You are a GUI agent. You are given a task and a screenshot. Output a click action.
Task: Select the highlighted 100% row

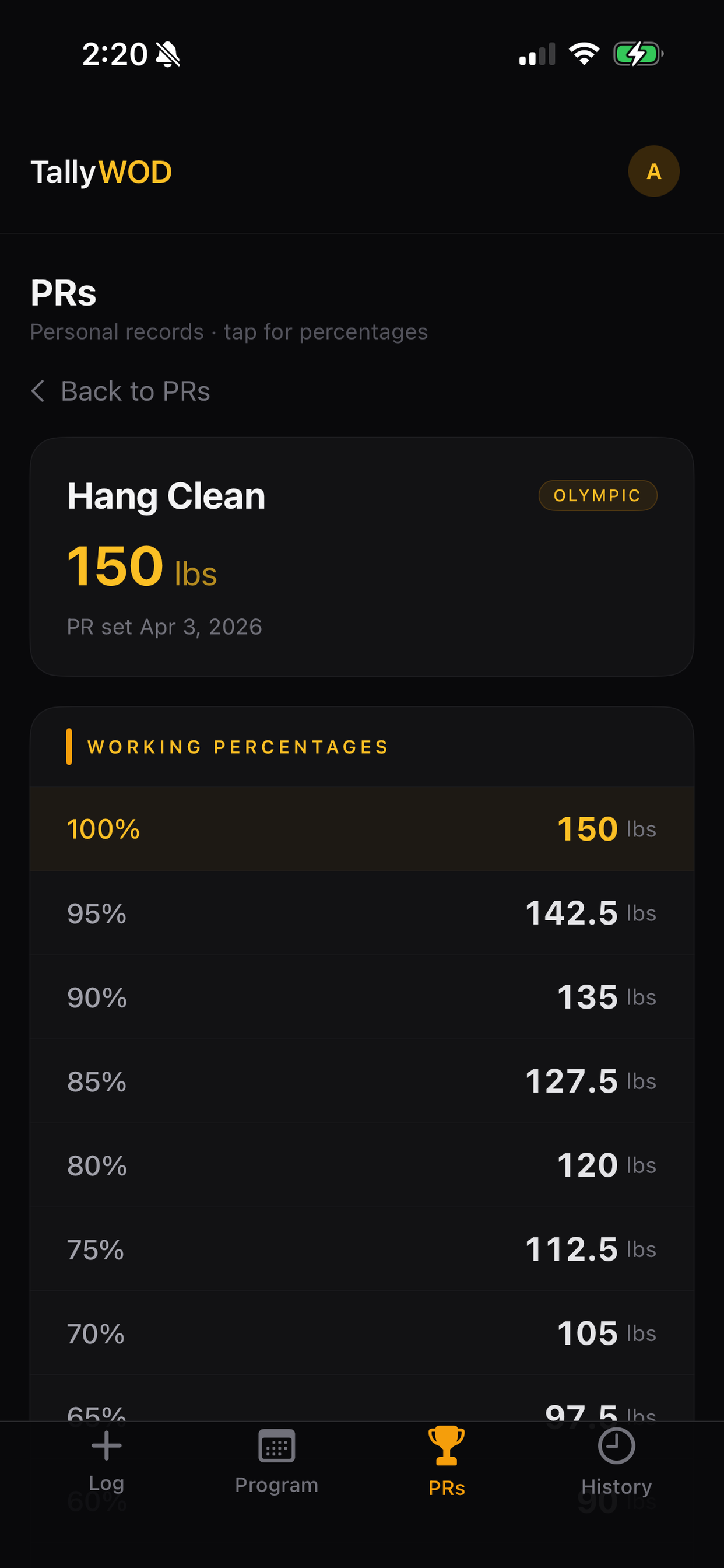(x=361, y=828)
